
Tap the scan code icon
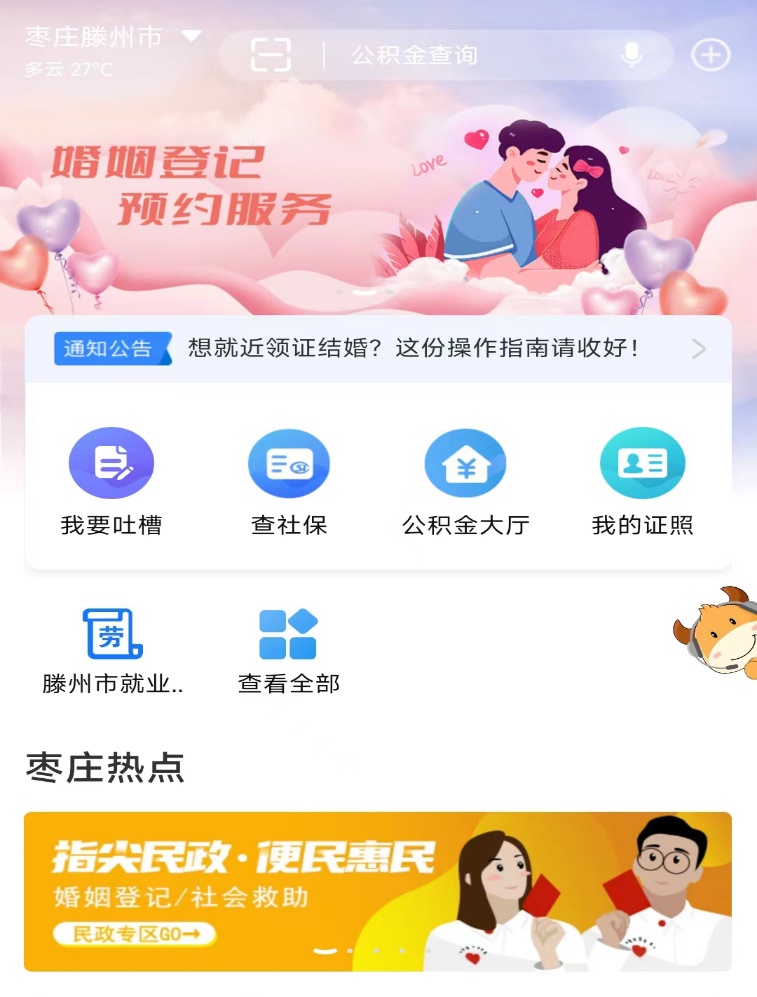click(270, 55)
